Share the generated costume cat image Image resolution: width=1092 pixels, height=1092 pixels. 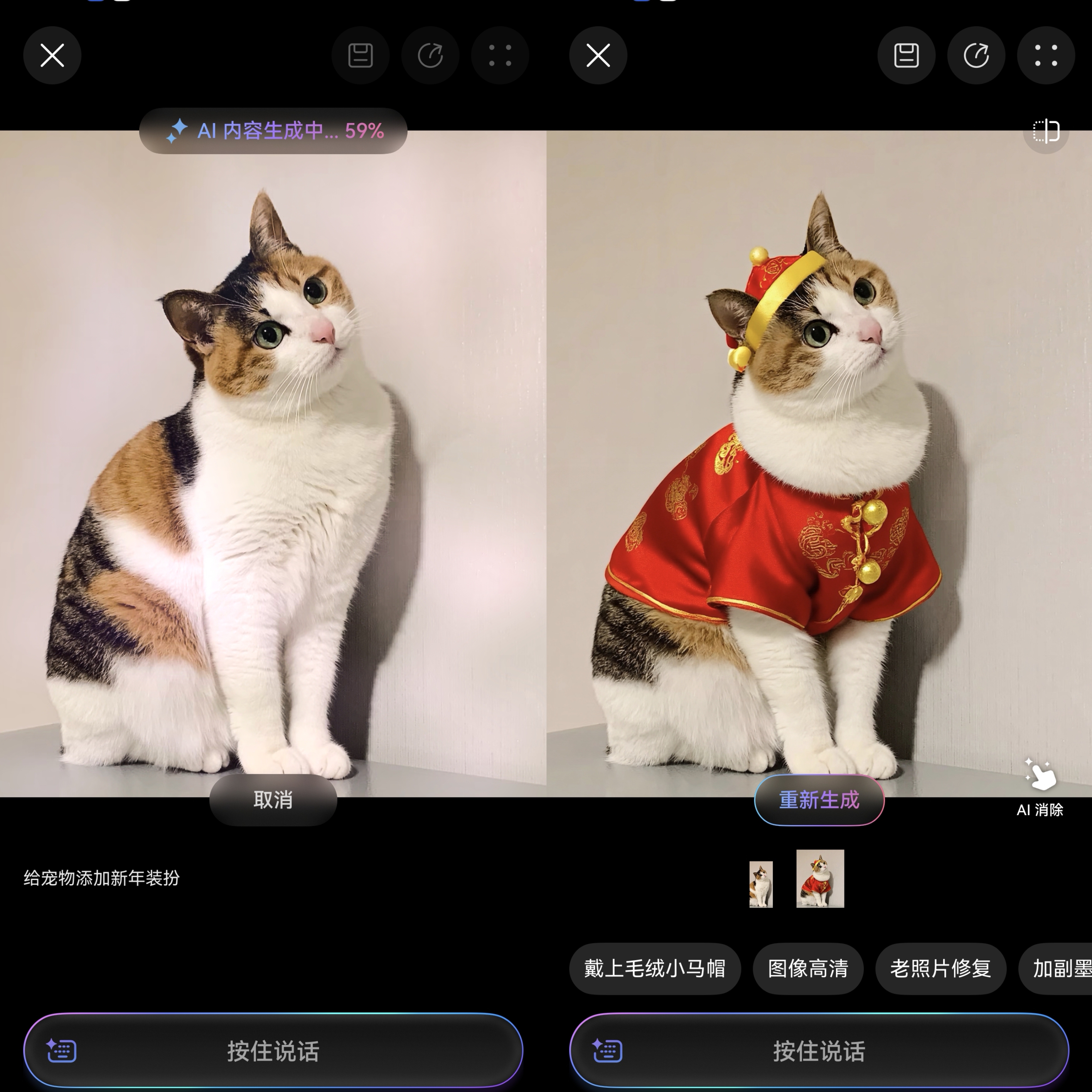pos(976,56)
